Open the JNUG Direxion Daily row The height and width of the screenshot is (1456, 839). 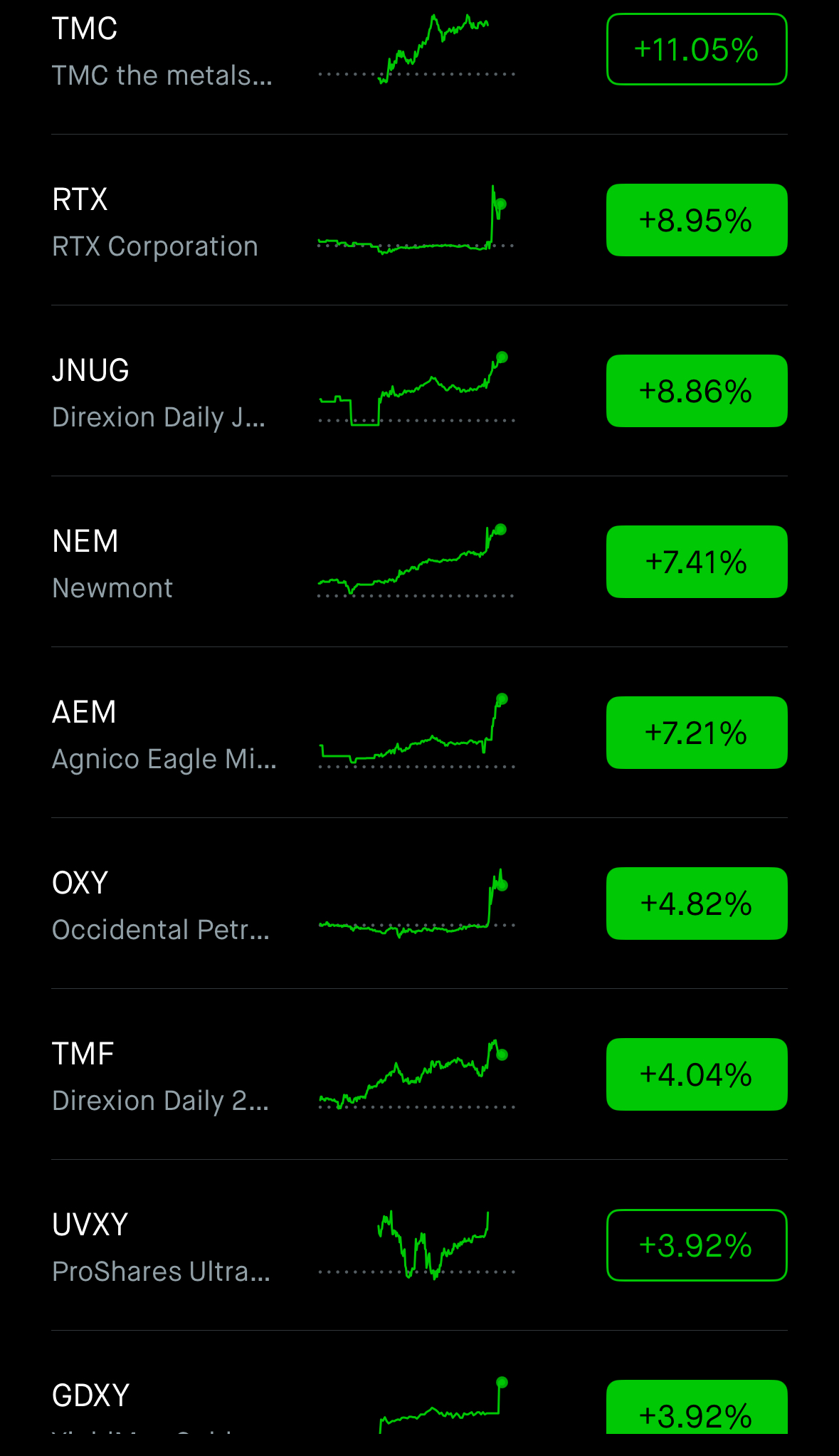(x=419, y=391)
